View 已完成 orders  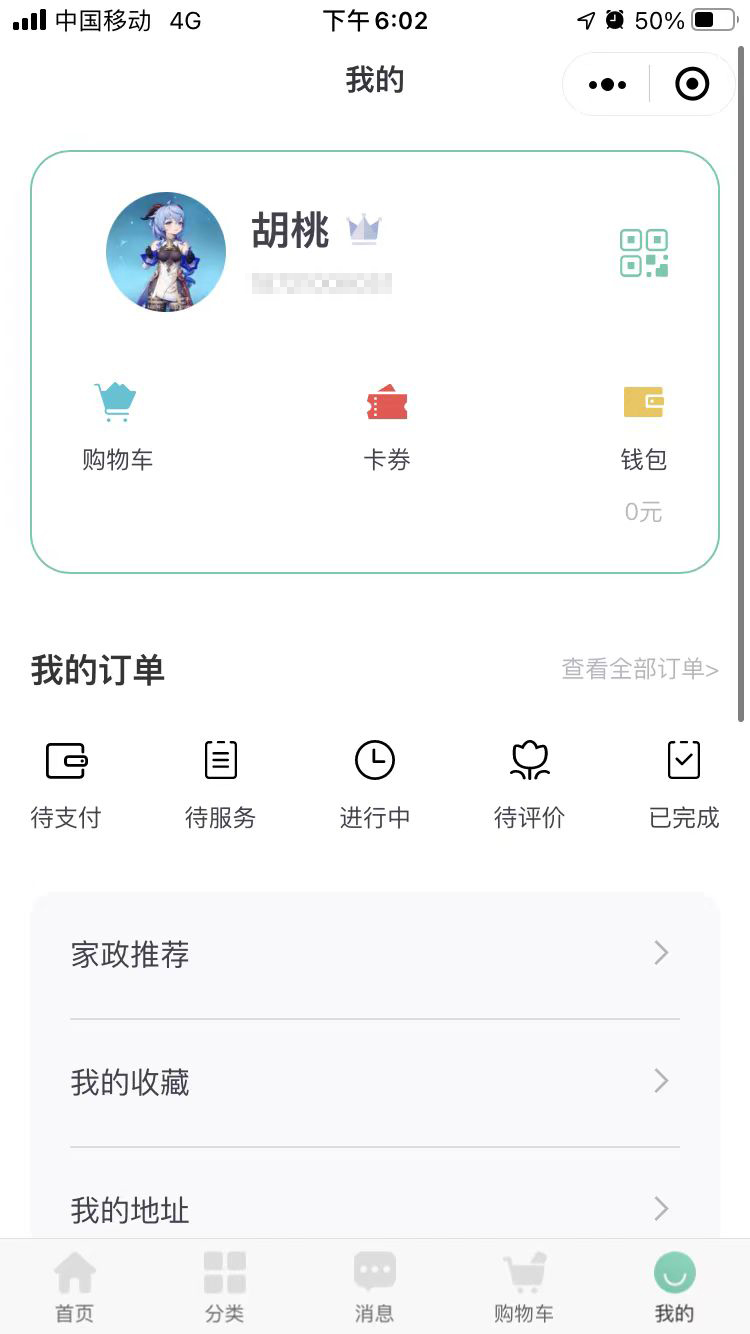[684, 784]
